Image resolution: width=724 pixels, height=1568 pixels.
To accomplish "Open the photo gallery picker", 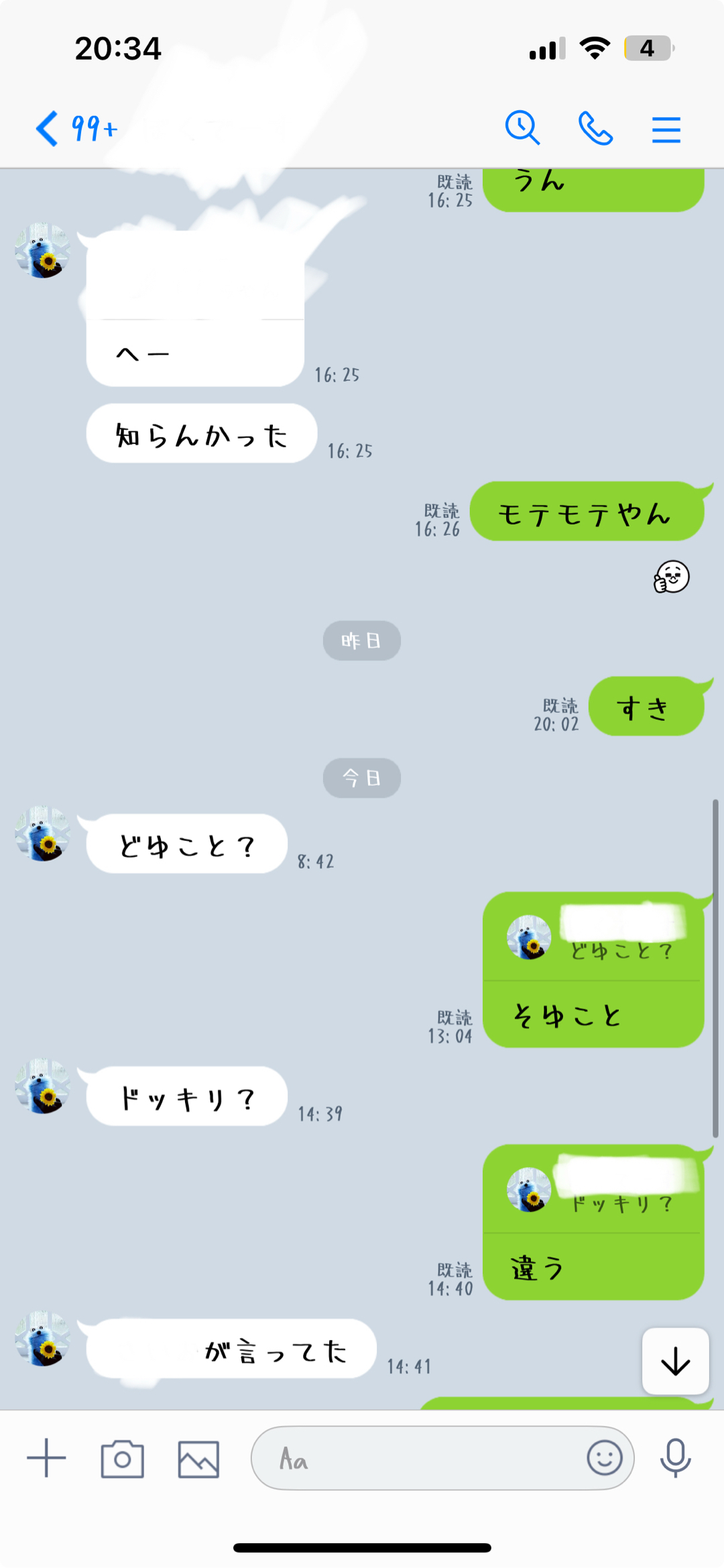I will pos(198,1458).
